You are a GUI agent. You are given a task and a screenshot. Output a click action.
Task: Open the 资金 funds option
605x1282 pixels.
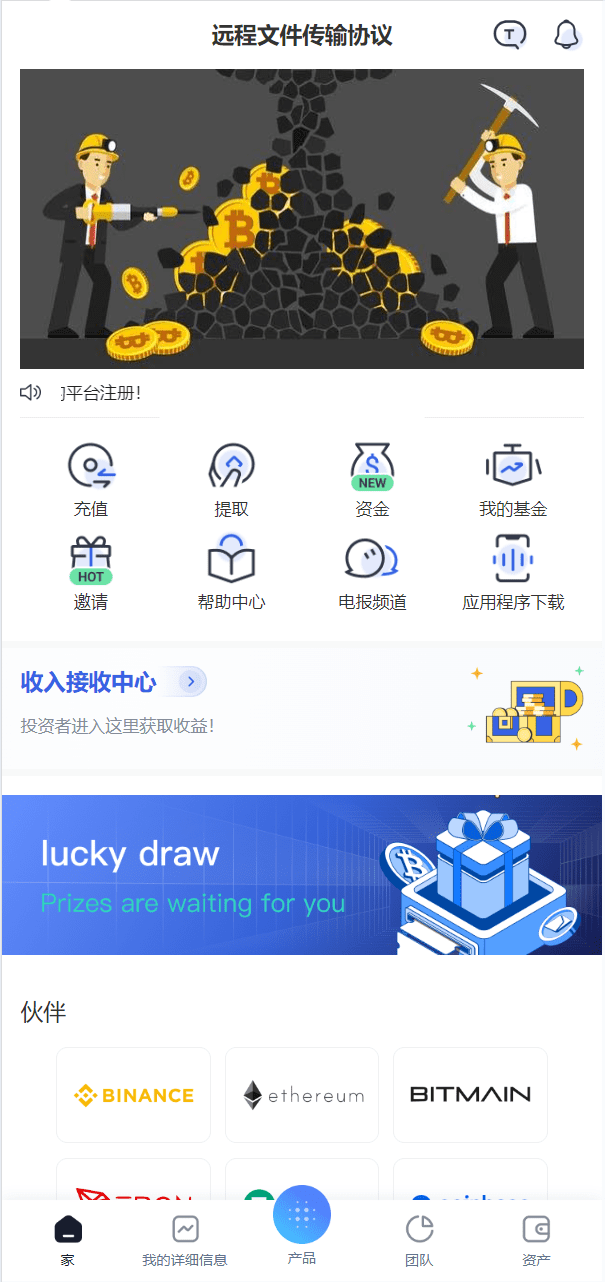tap(372, 480)
